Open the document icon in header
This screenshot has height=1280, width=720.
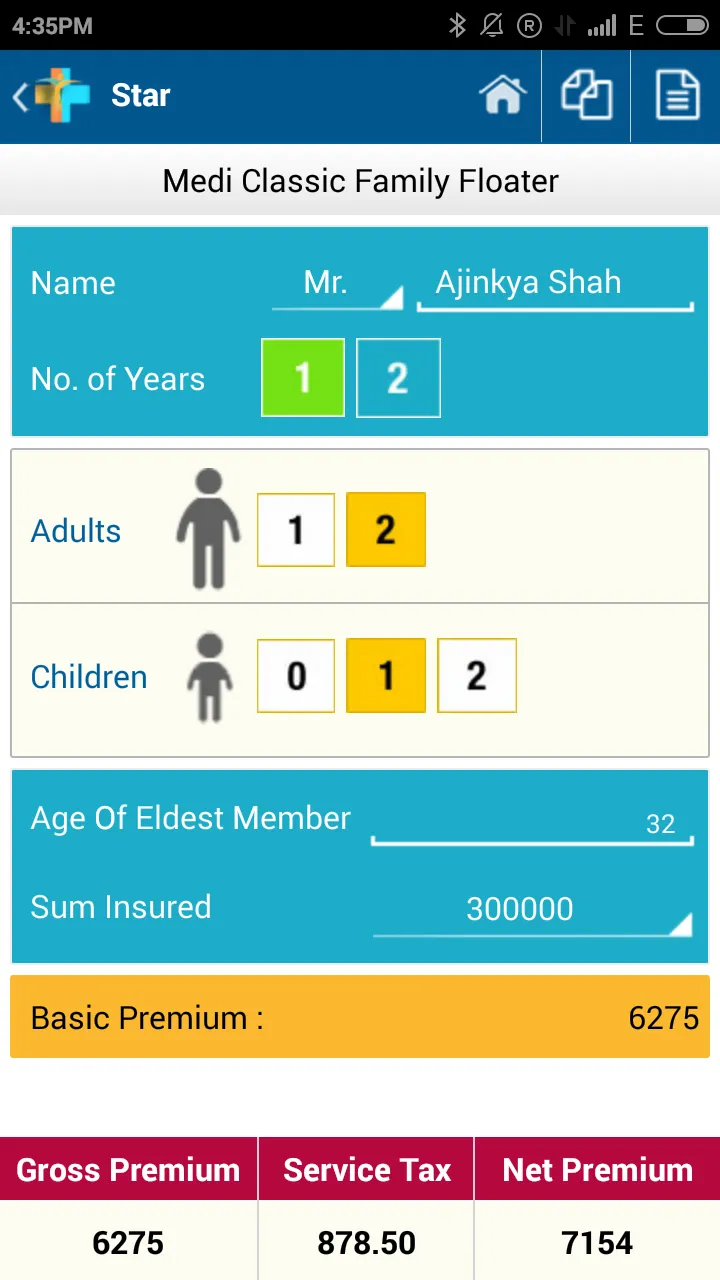(x=677, y=97)
